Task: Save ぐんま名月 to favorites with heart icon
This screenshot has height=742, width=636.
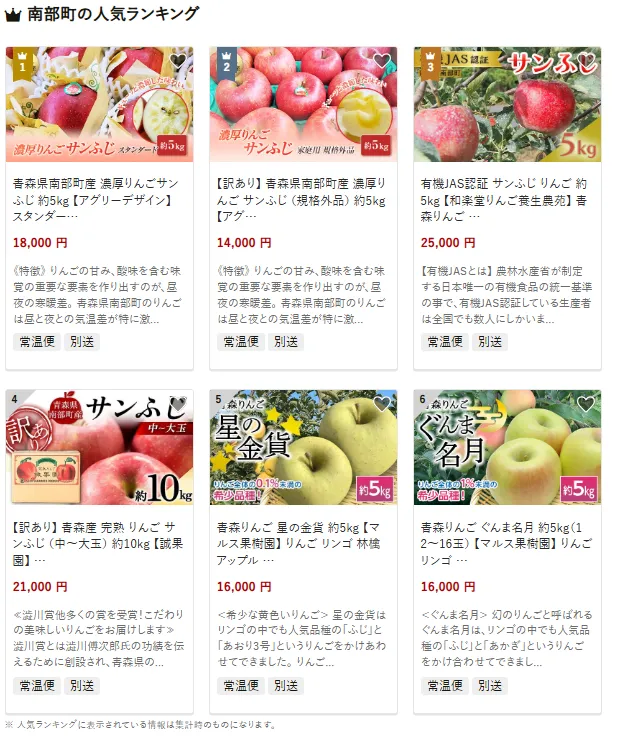Action: 586,405
